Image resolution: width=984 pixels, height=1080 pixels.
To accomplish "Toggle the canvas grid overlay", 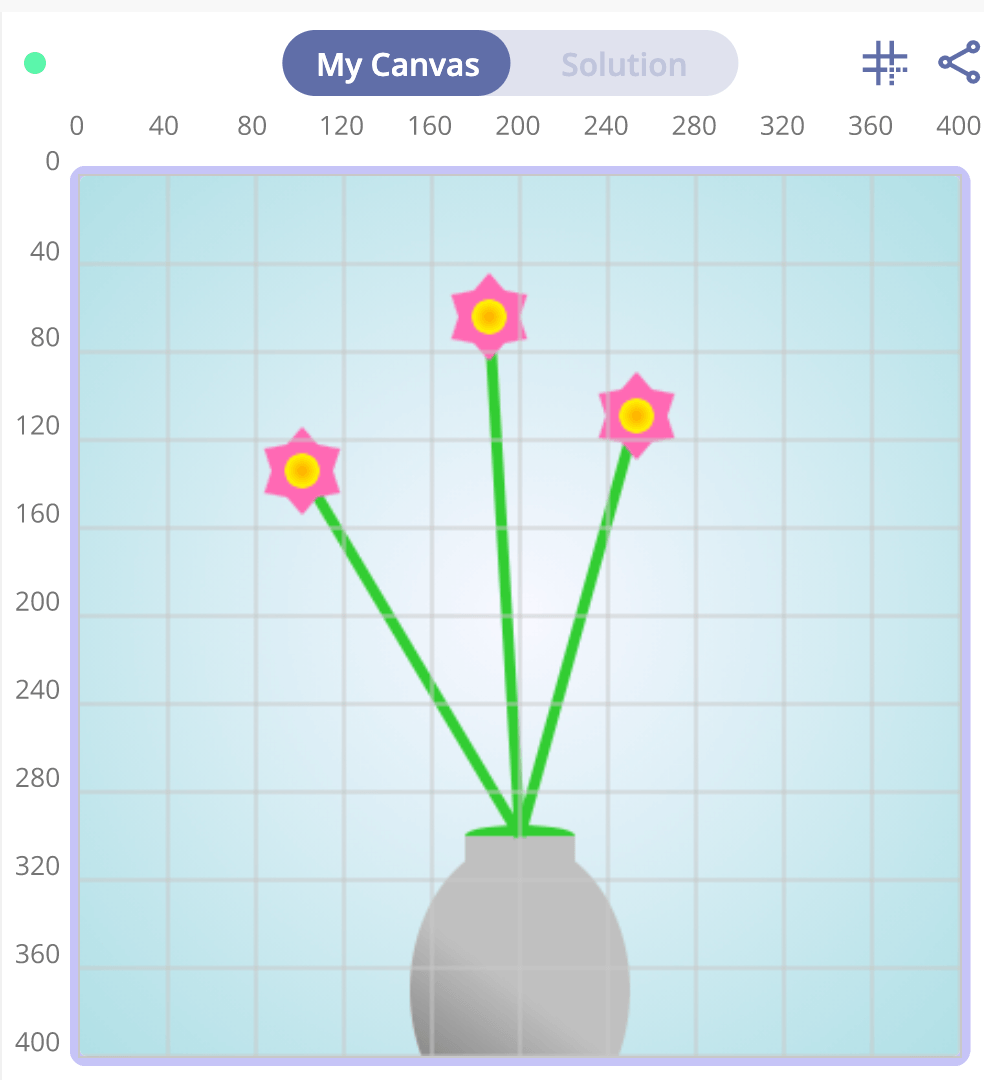I will pyautogui.click(x=884, y=65).
